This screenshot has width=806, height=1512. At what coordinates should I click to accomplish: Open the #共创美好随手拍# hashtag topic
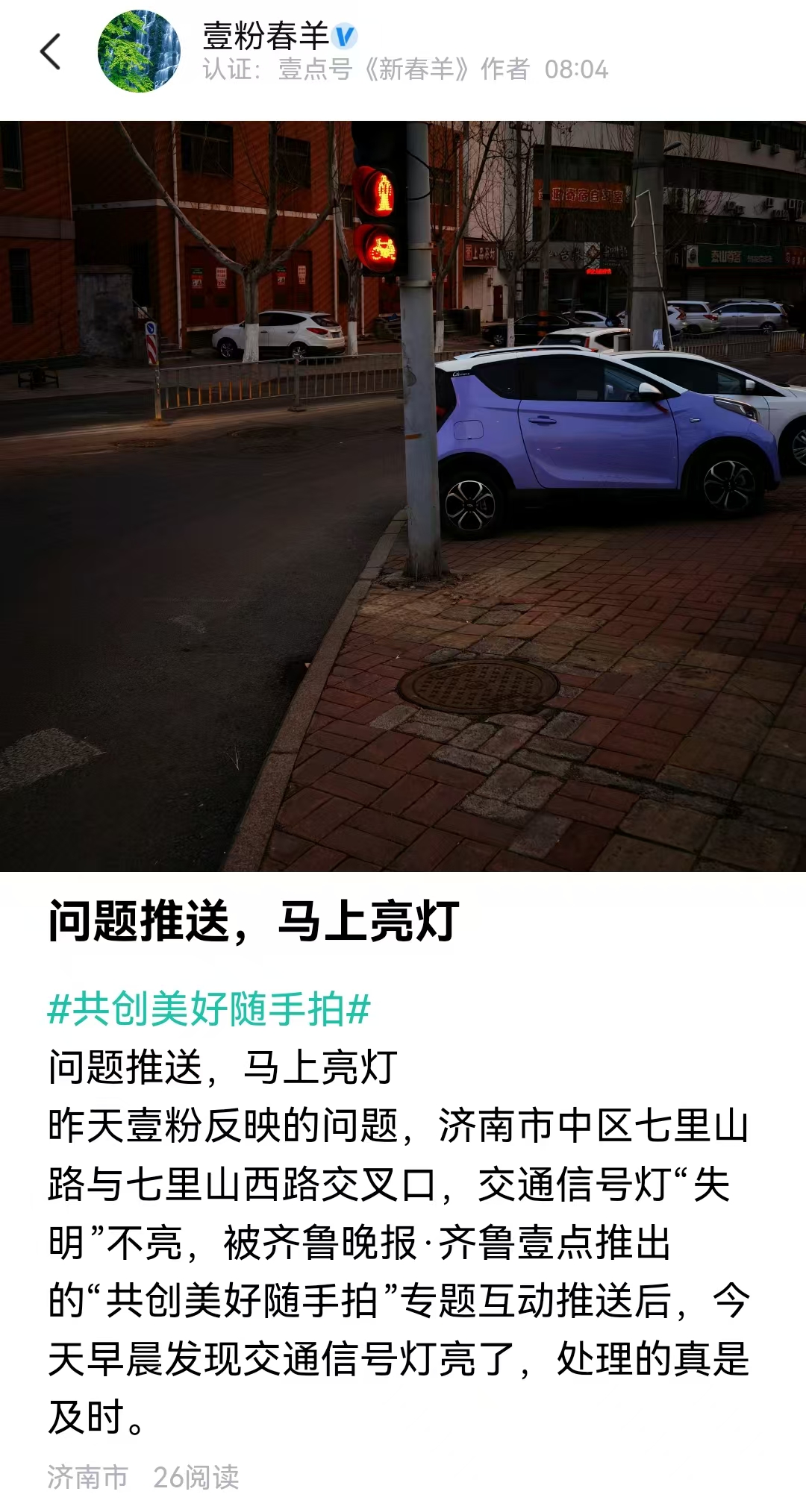pyautogui.click(x=209, y=1009)
